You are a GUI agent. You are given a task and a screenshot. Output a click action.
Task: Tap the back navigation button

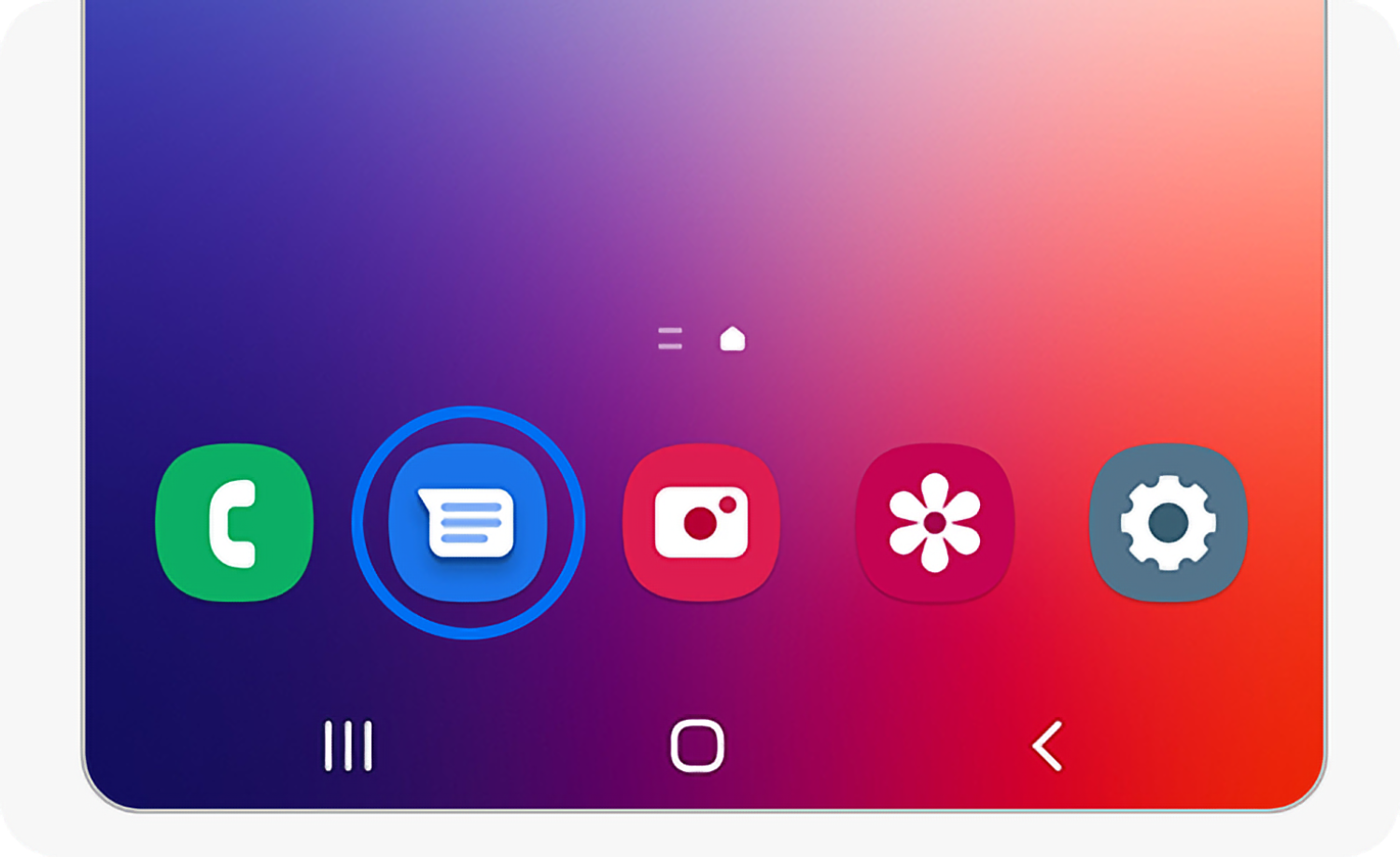pyautogui.click(x=1047, y=746)
